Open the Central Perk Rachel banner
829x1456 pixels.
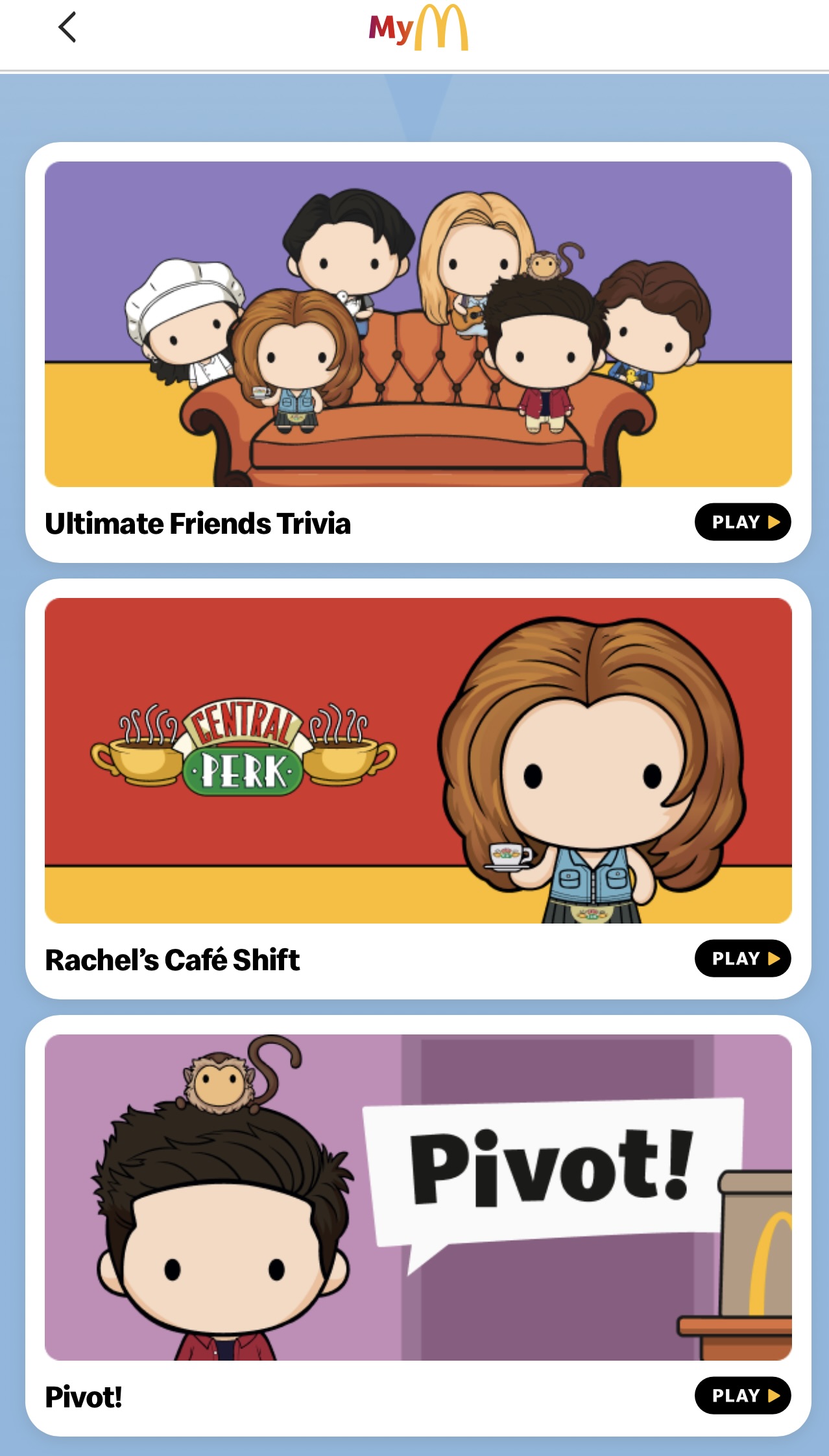point(418,760)
